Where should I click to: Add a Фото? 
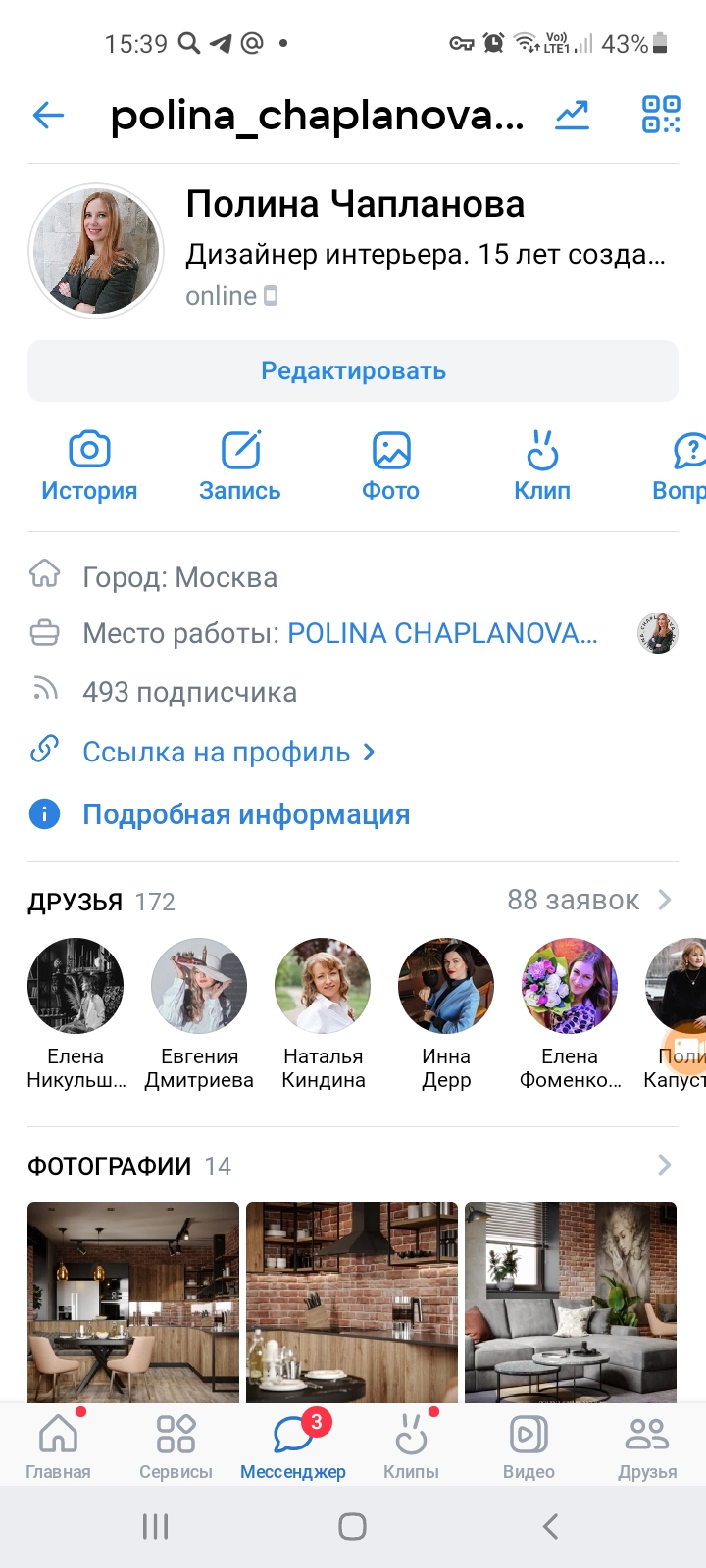tap(391, 466)
